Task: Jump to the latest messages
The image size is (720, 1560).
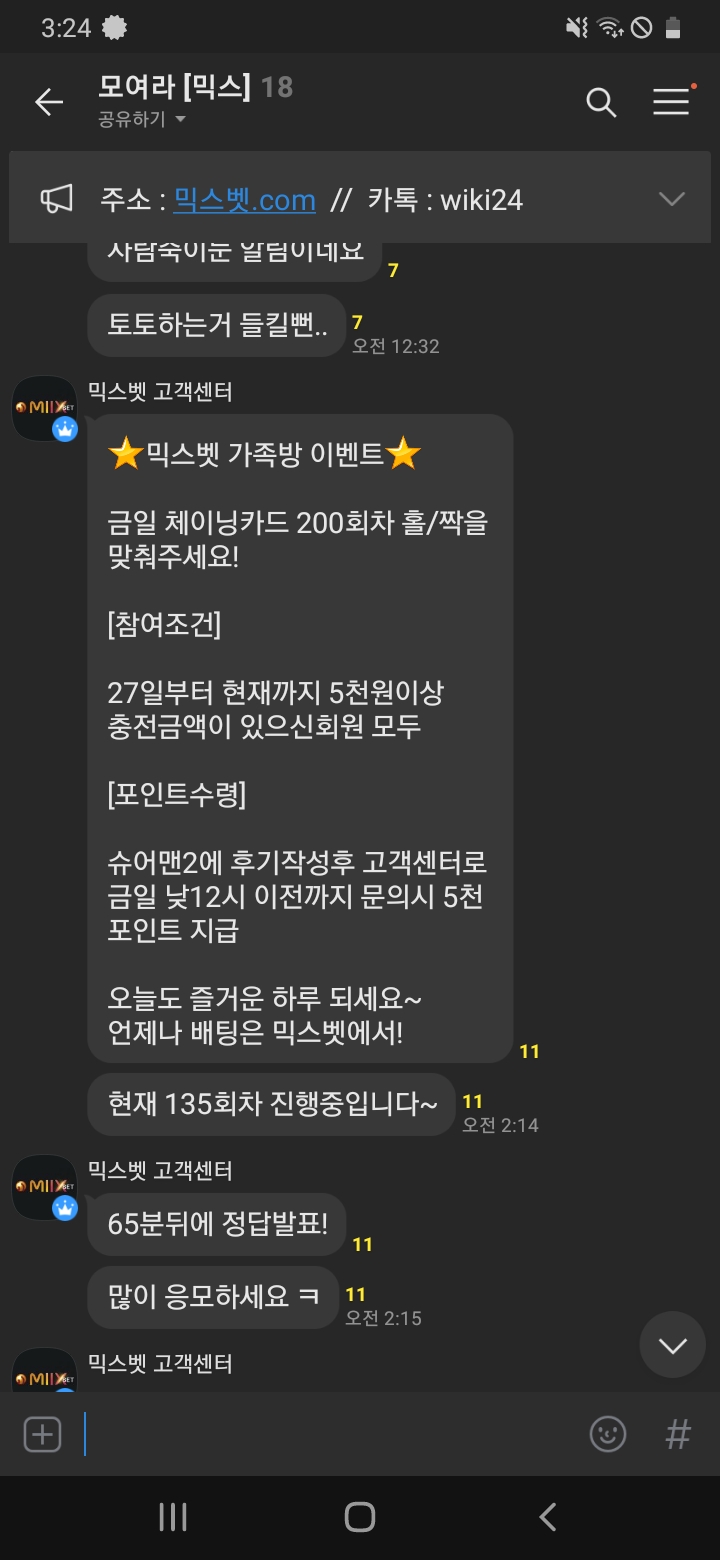Action: pyautogui.click(x=672, y=1345)
